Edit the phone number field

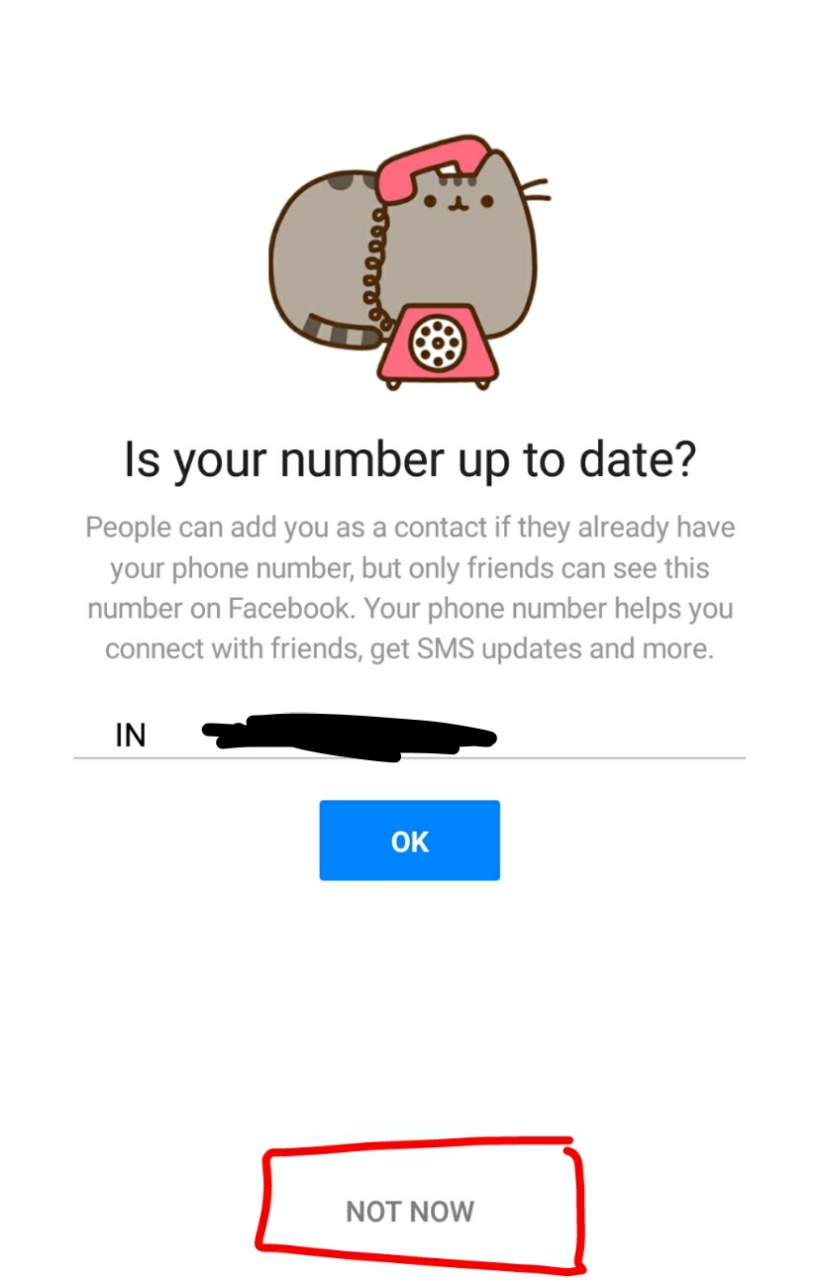[450, 737]
